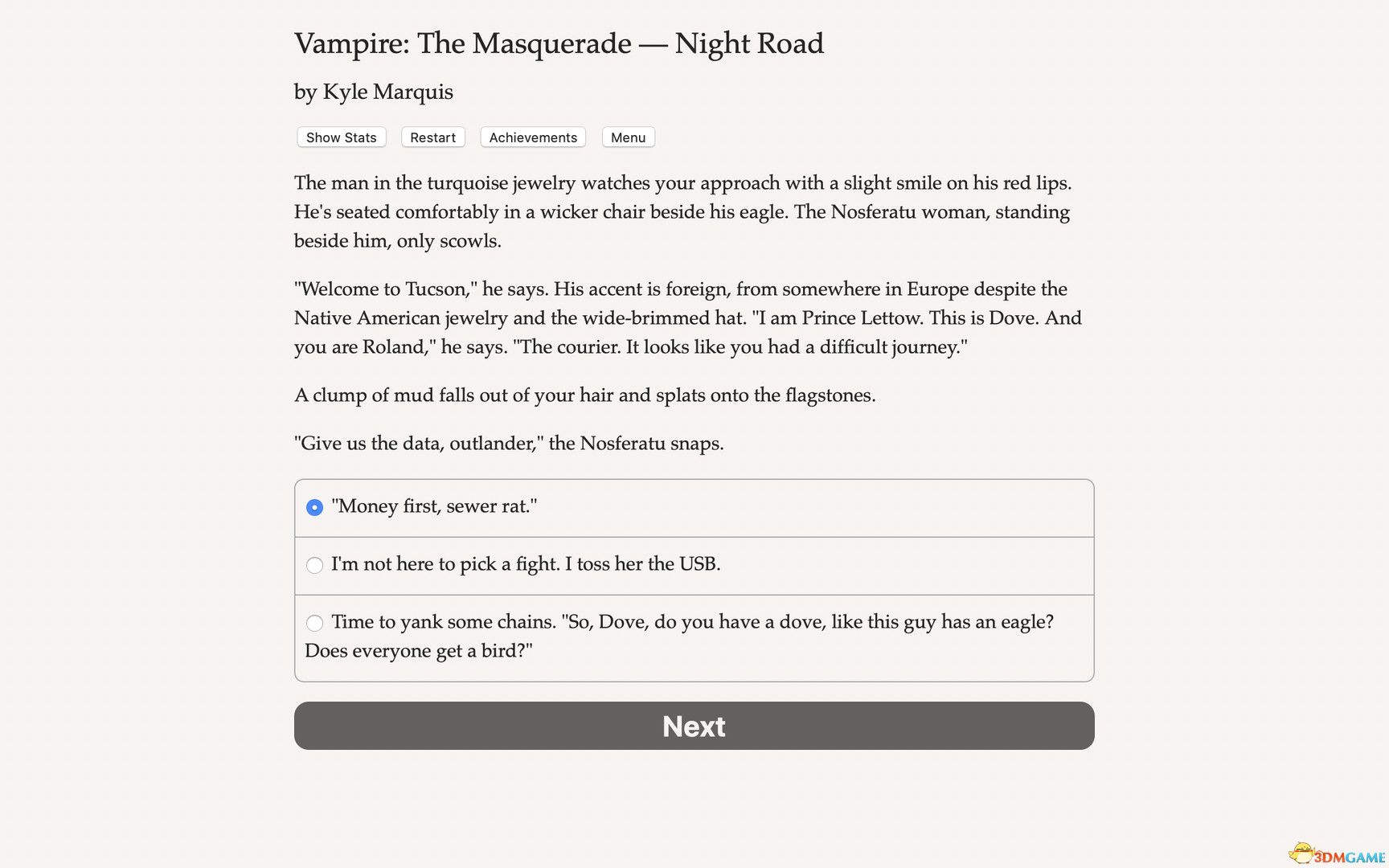The height and width of the screenshot is (868, 1389).
Task: View the Achievements list
Action: (x=533, y=137)
